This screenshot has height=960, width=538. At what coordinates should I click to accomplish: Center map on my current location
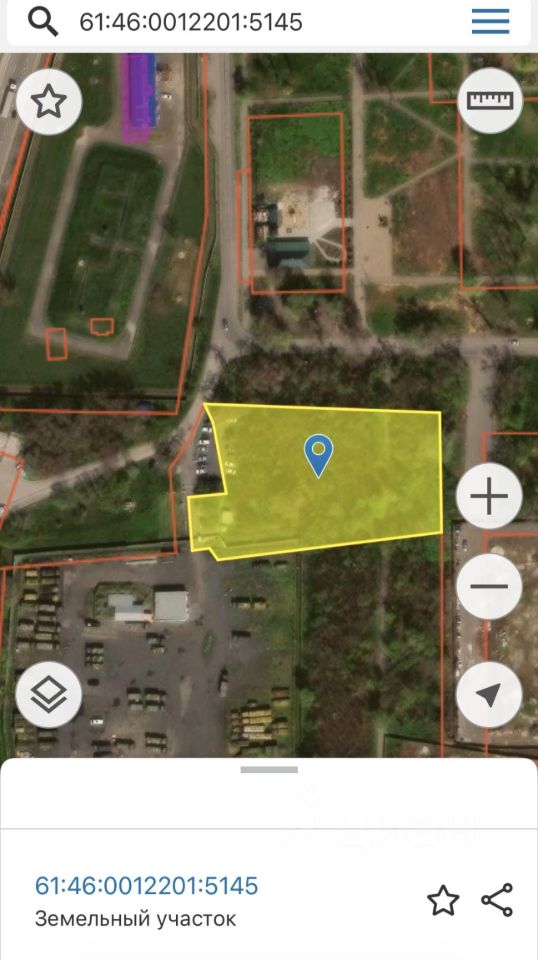[489, 695]
